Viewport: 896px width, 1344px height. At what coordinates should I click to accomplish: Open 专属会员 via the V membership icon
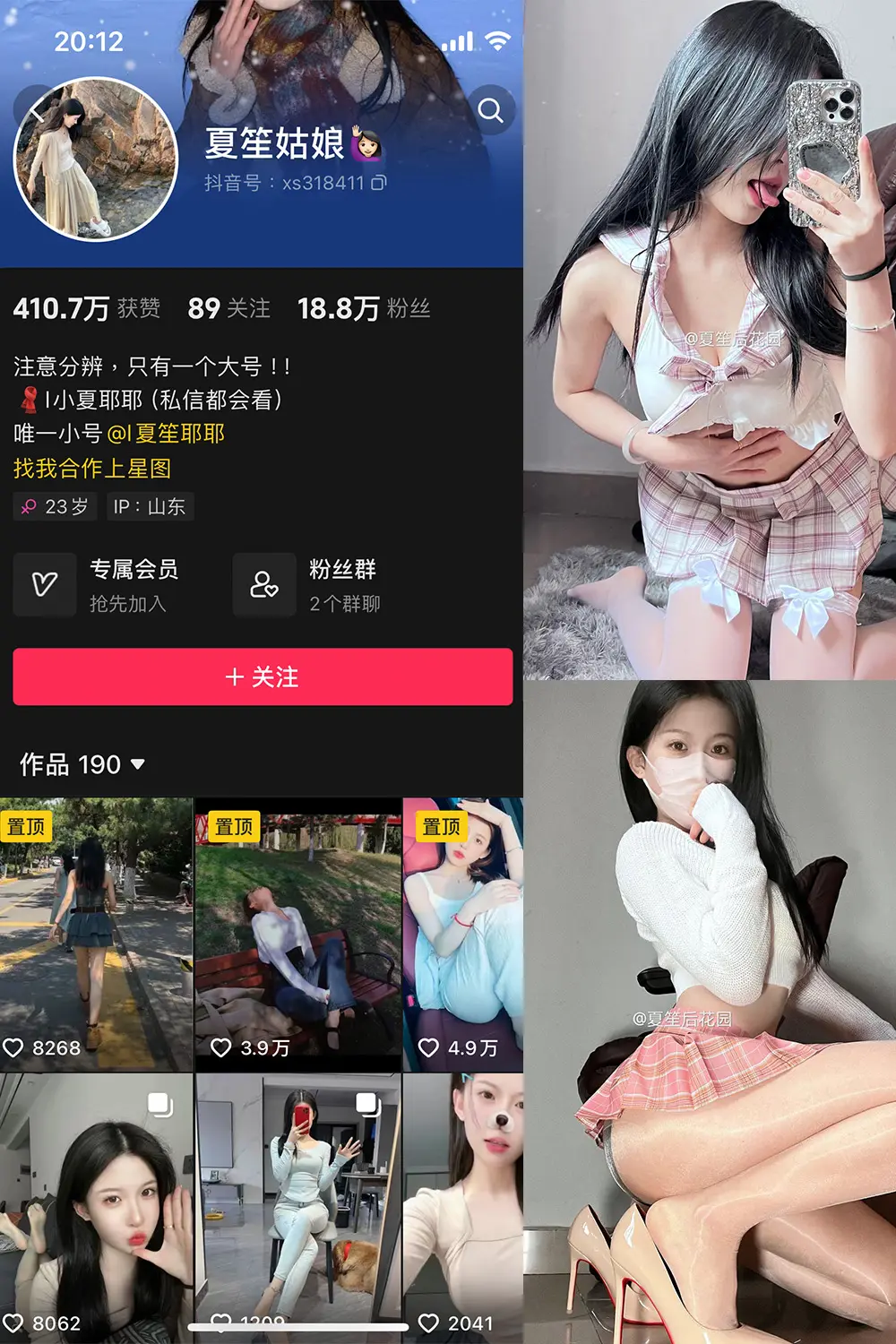[45, 584]
